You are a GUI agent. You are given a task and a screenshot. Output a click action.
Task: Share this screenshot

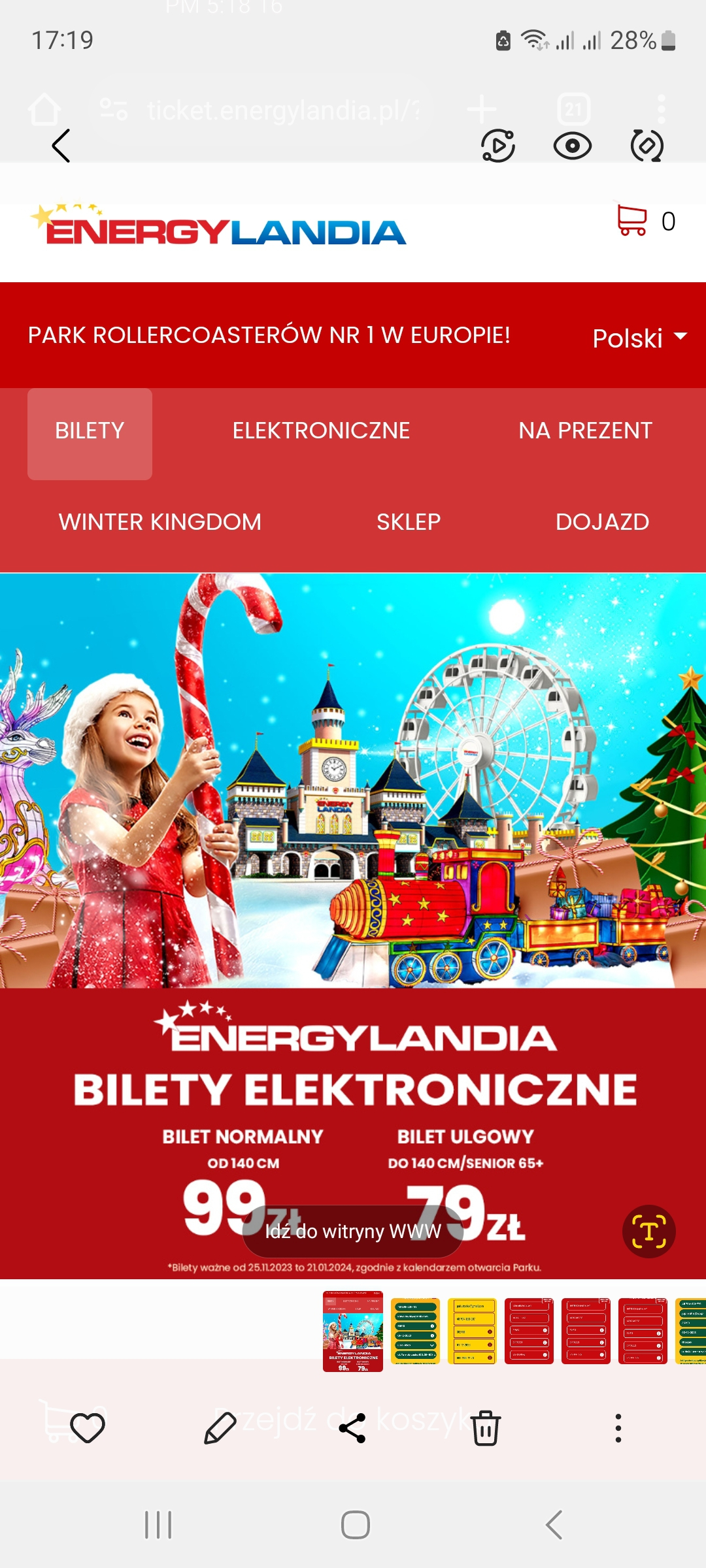(352, 1428)
